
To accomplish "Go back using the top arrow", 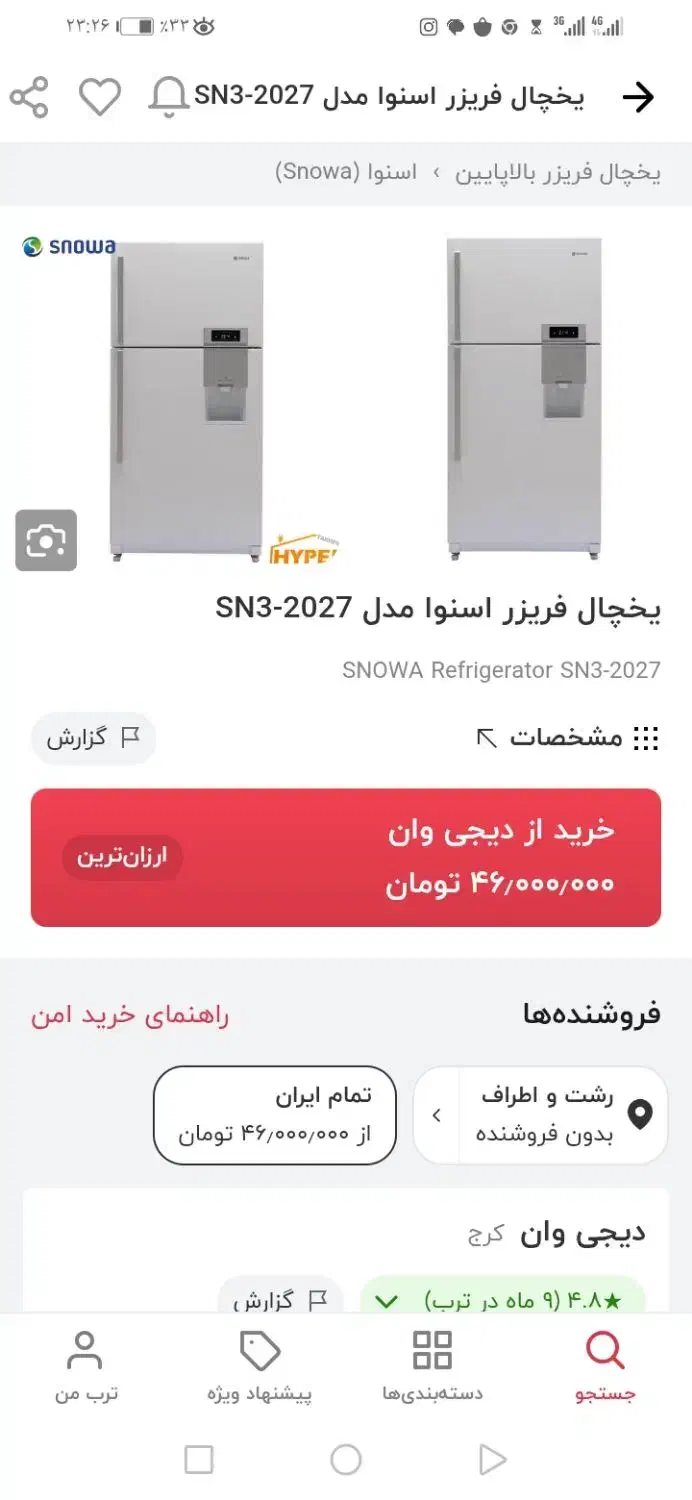I will (637, 97).
